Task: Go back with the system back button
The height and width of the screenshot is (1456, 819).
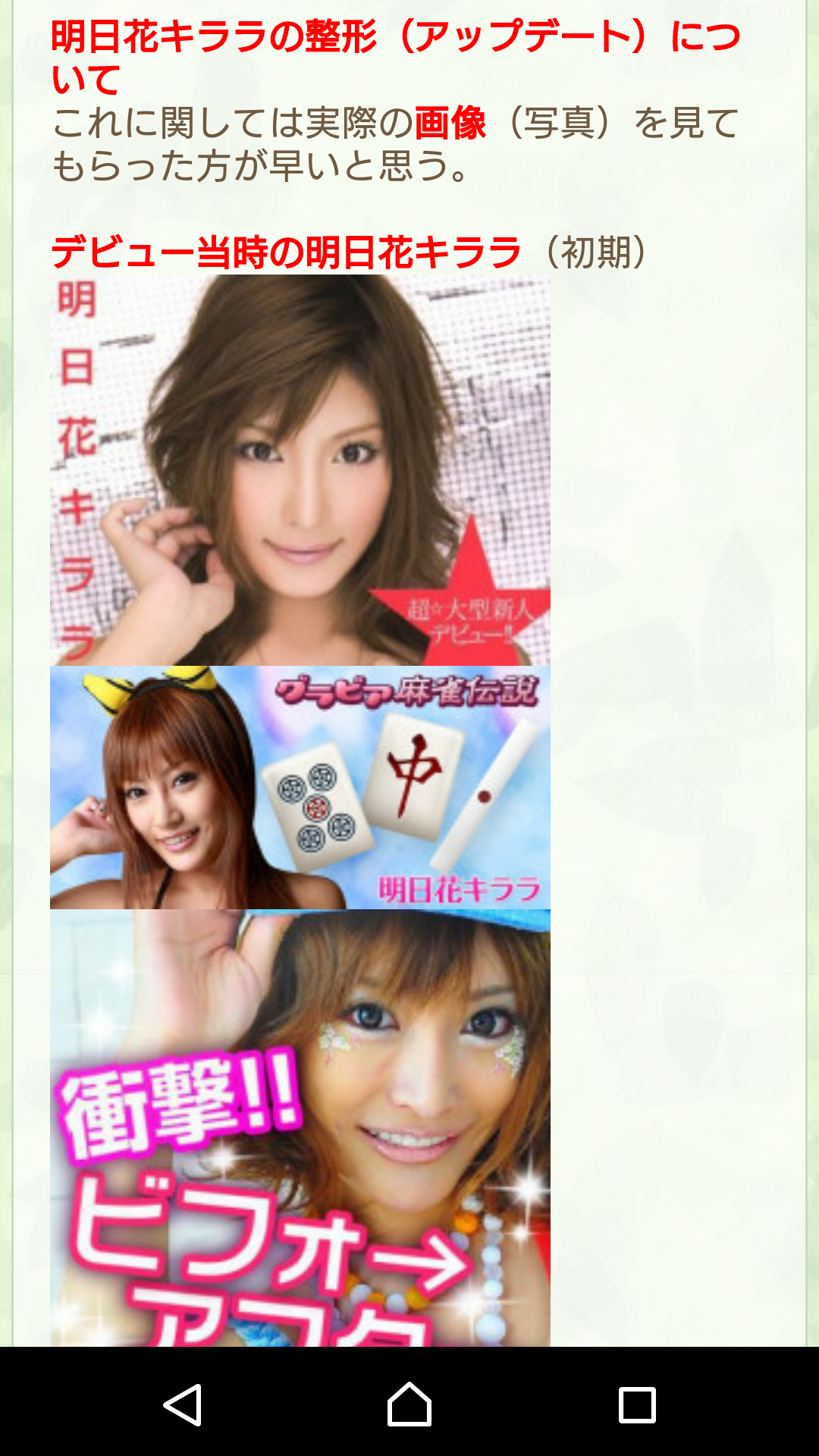Action: tap(183, 1404)
